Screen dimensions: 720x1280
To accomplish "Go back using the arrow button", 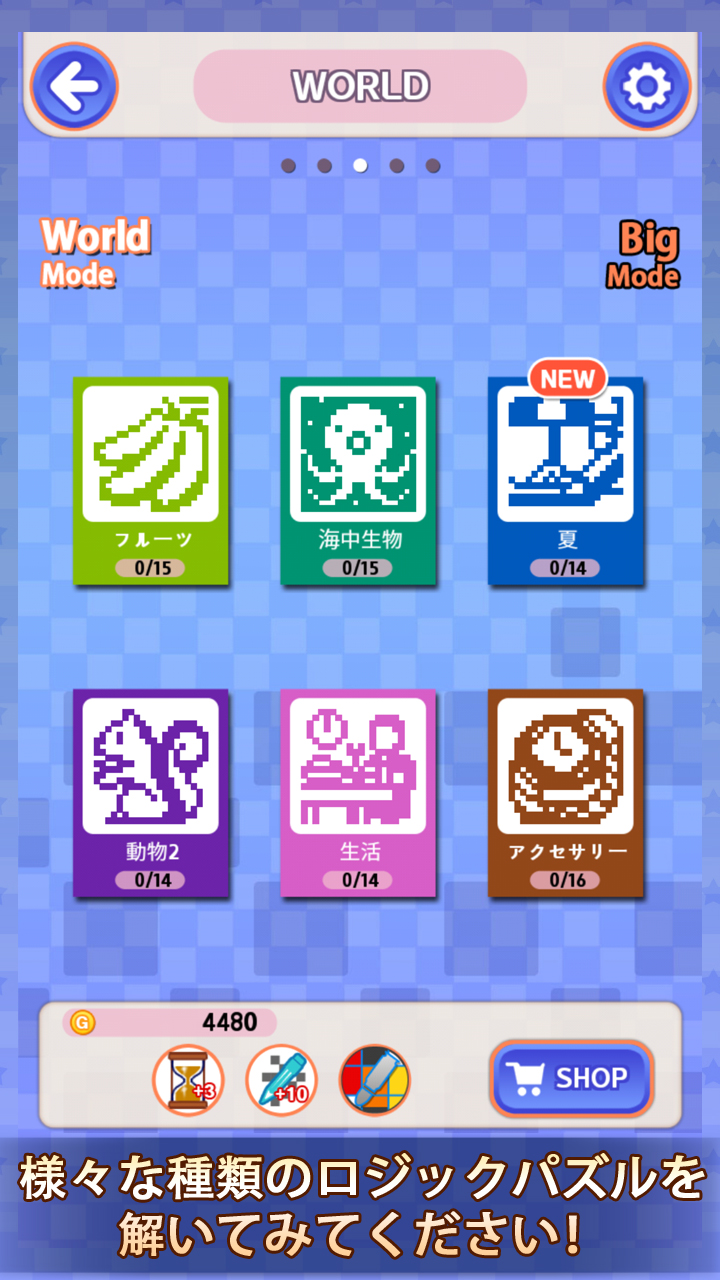I will [x=75, y=86].
